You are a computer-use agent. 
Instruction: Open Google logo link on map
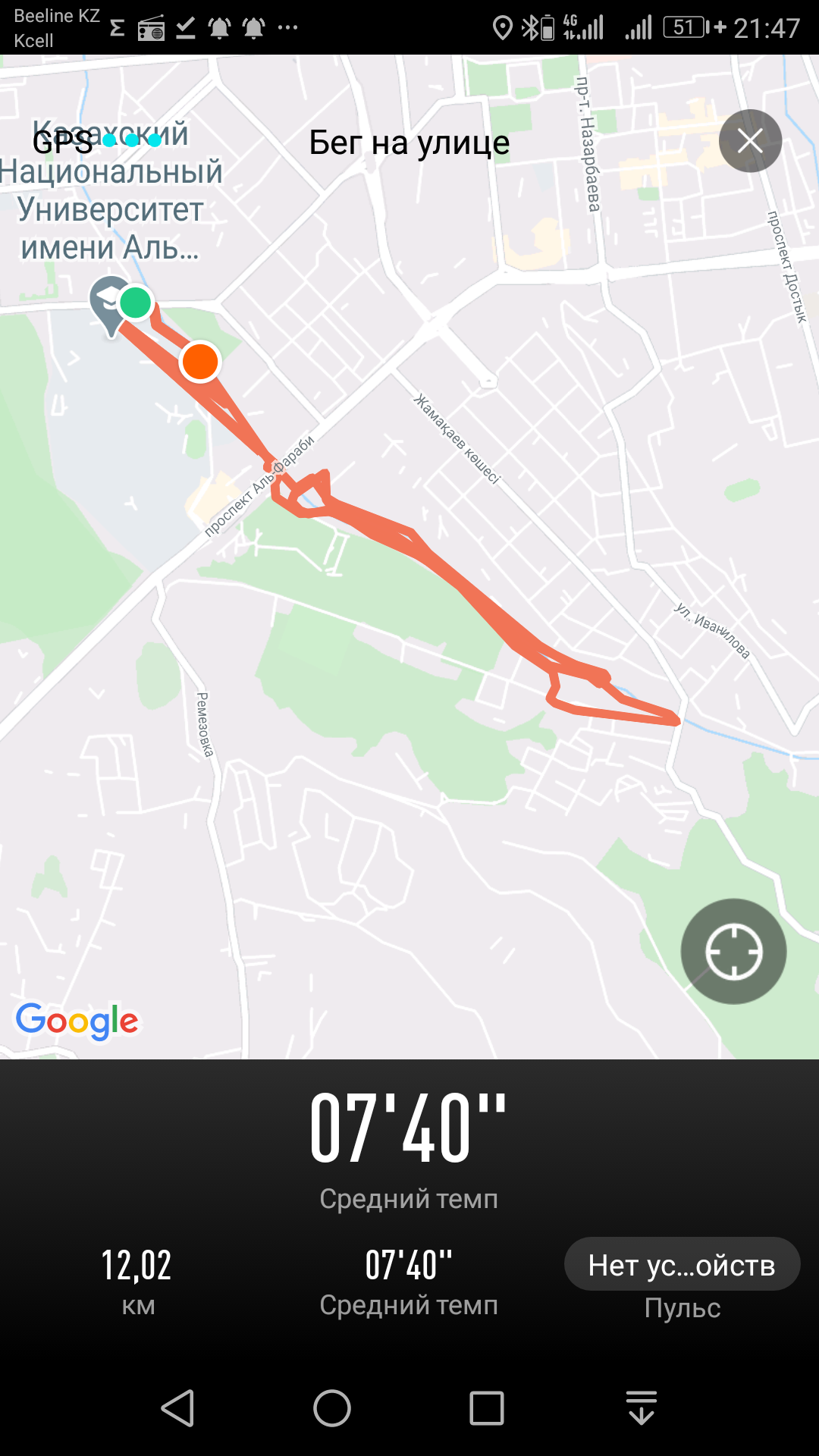(x=77, y=1021)
